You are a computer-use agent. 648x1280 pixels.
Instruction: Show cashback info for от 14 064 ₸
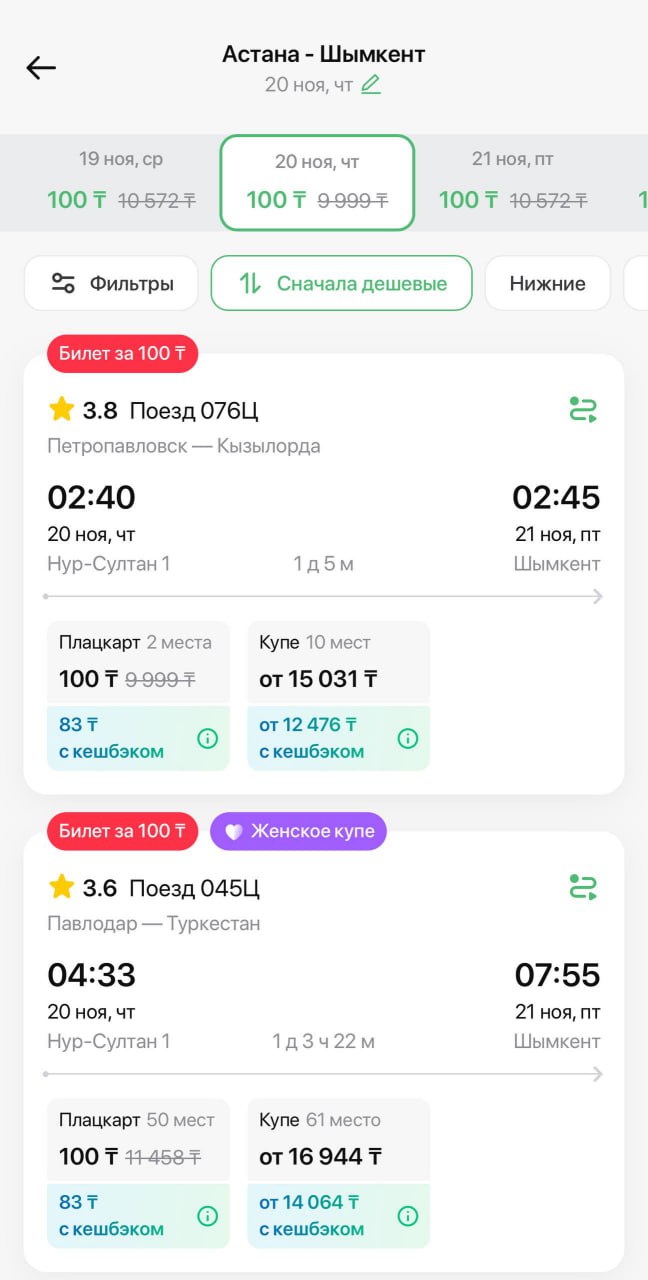(408, 1216)
